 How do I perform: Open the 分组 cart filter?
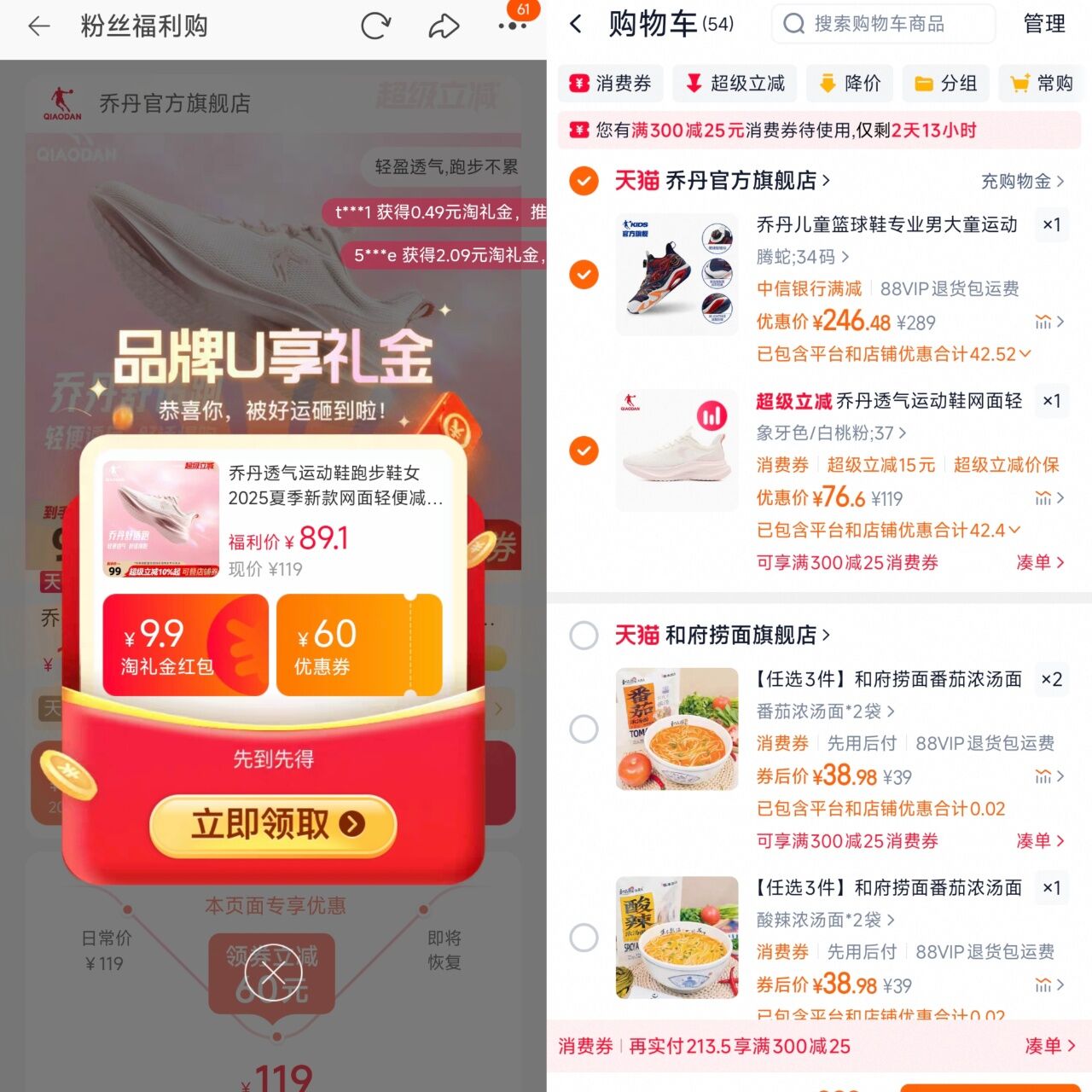point(946,83)
